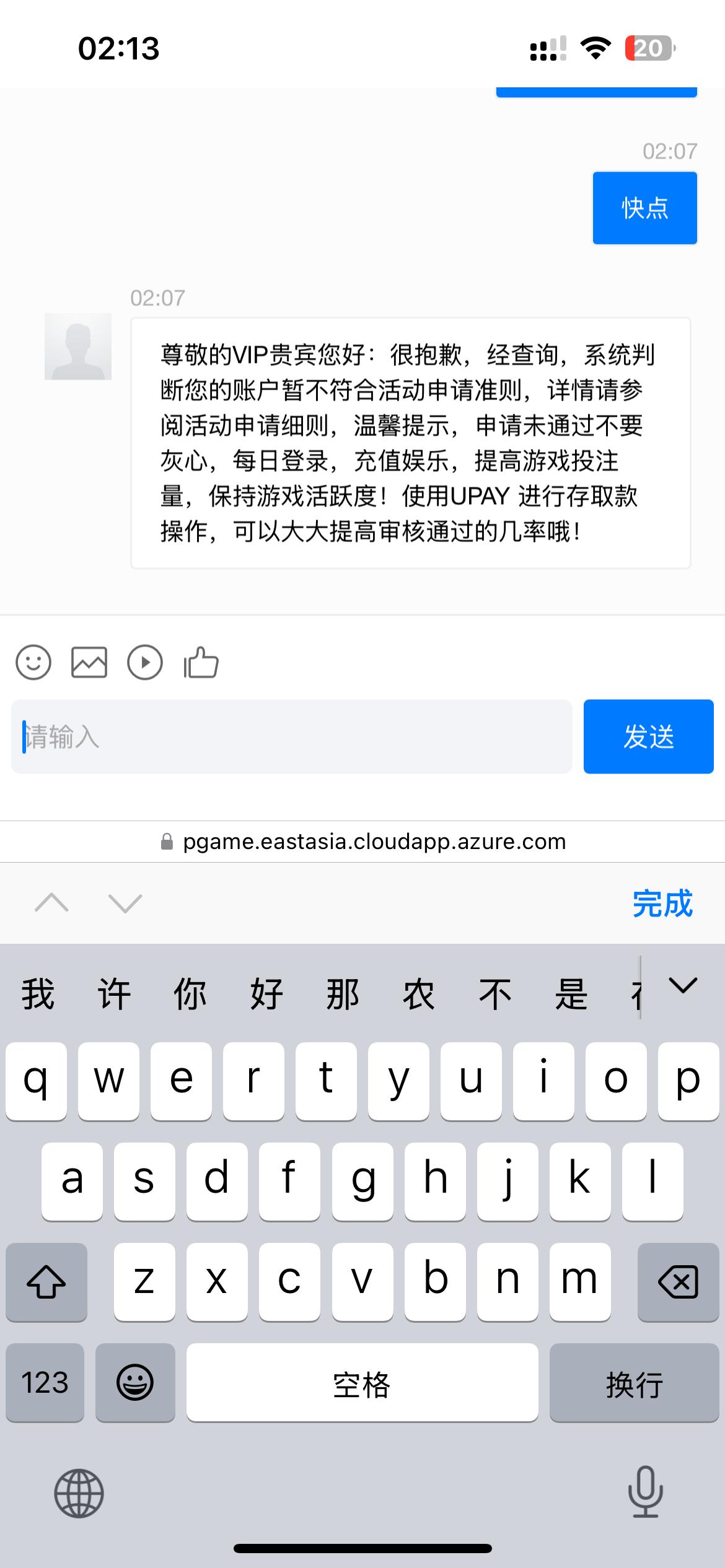Hit the backspace key

pos(678,1282)
